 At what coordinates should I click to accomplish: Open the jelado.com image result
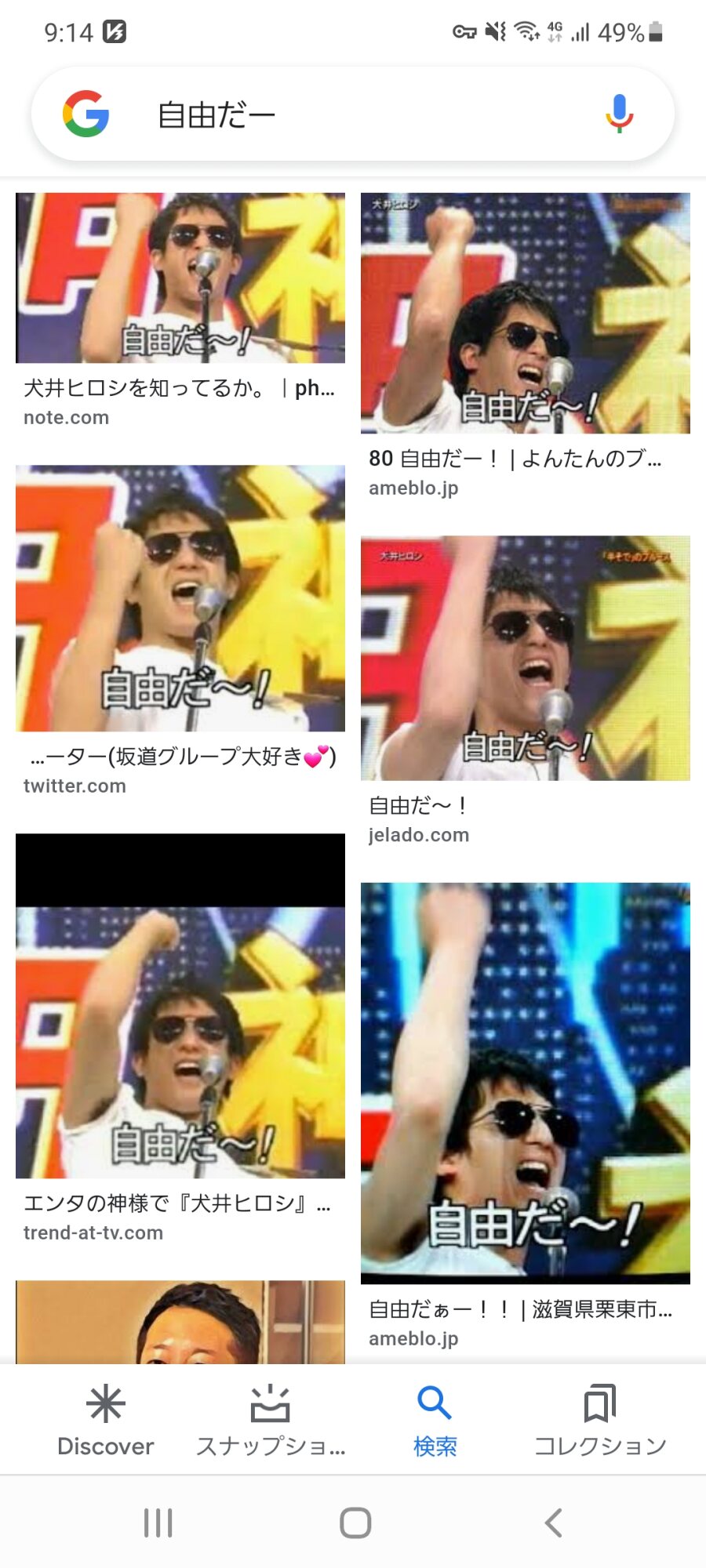pos(526,658)
